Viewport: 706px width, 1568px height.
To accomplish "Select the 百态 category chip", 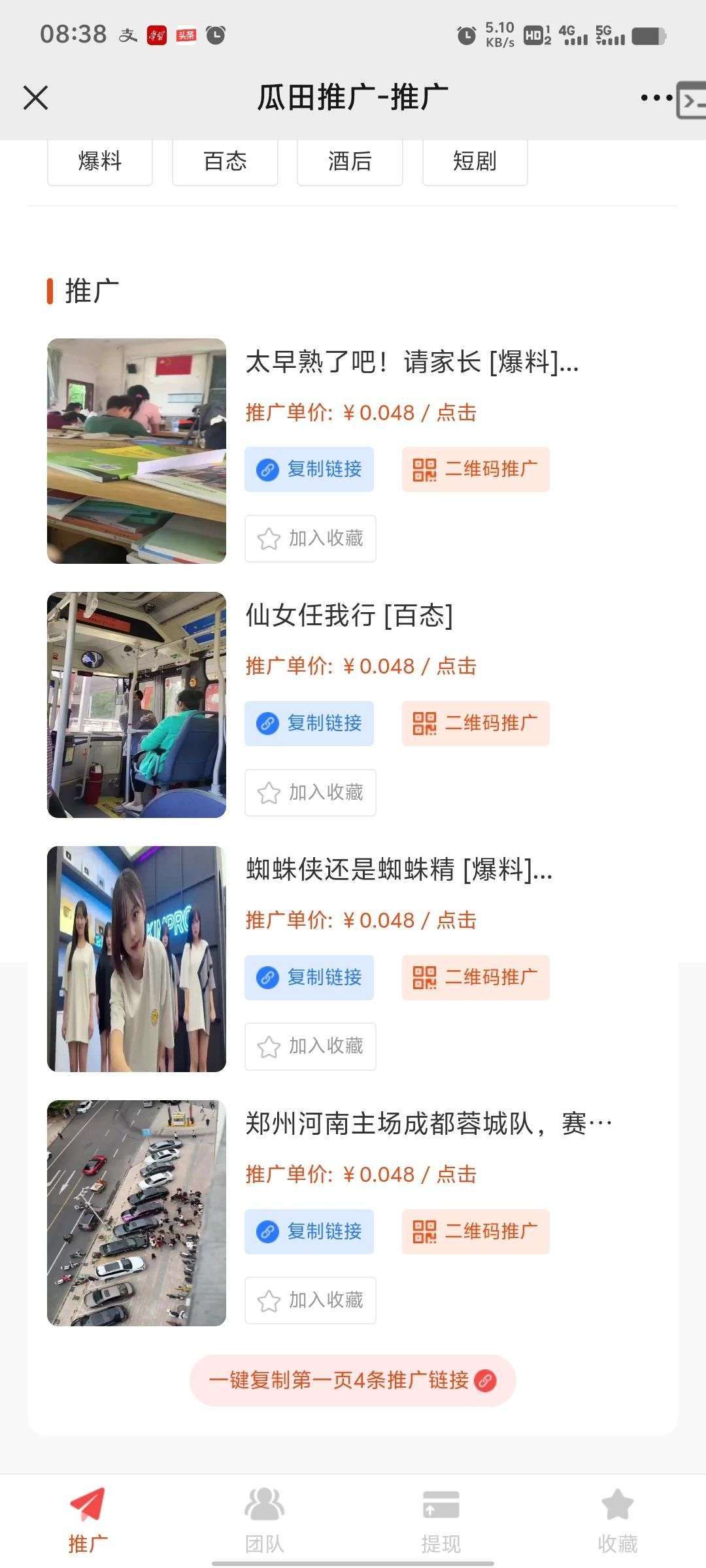I will point(225,161).
